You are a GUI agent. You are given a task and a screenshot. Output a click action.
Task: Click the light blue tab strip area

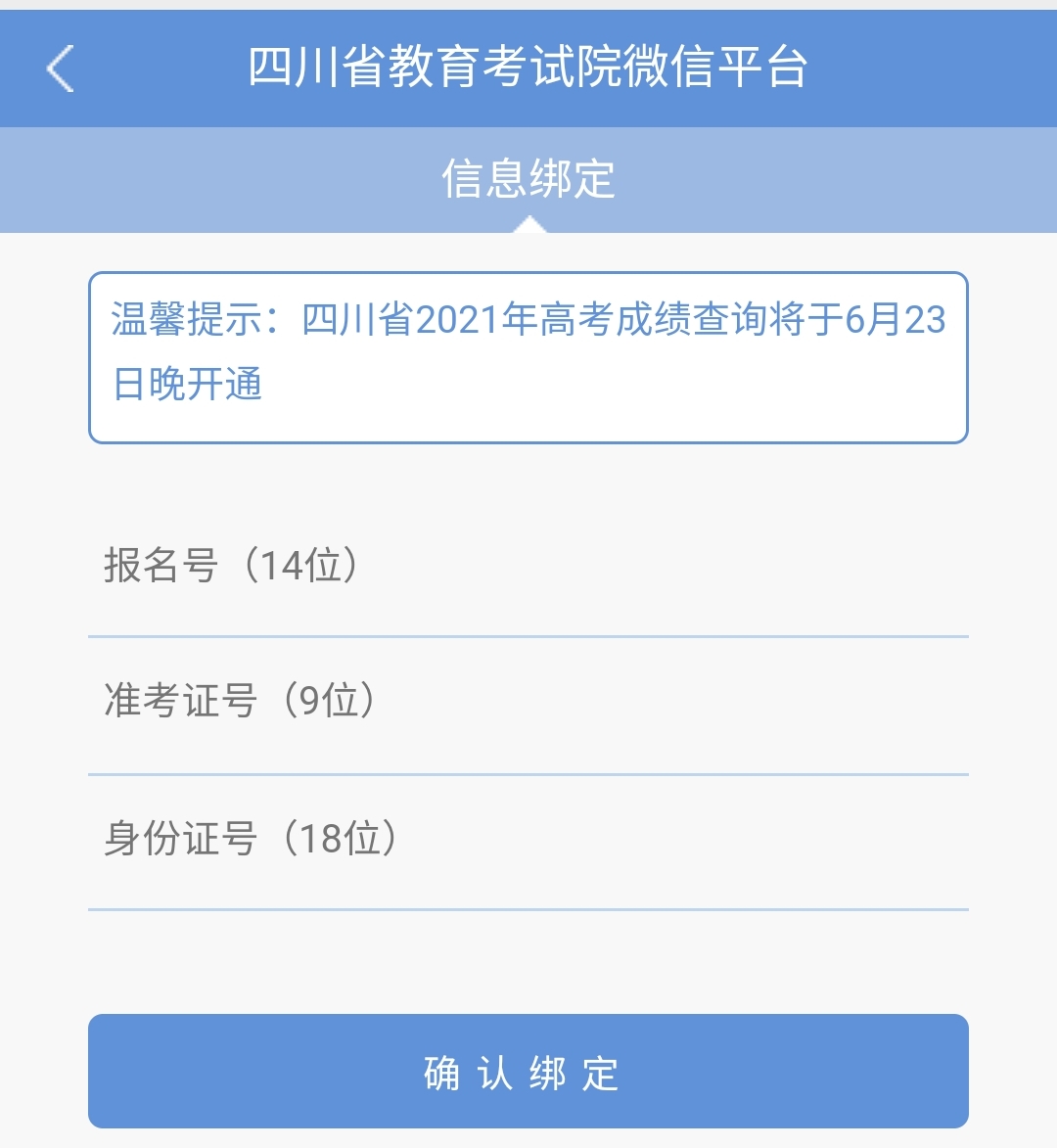[528, 179]
